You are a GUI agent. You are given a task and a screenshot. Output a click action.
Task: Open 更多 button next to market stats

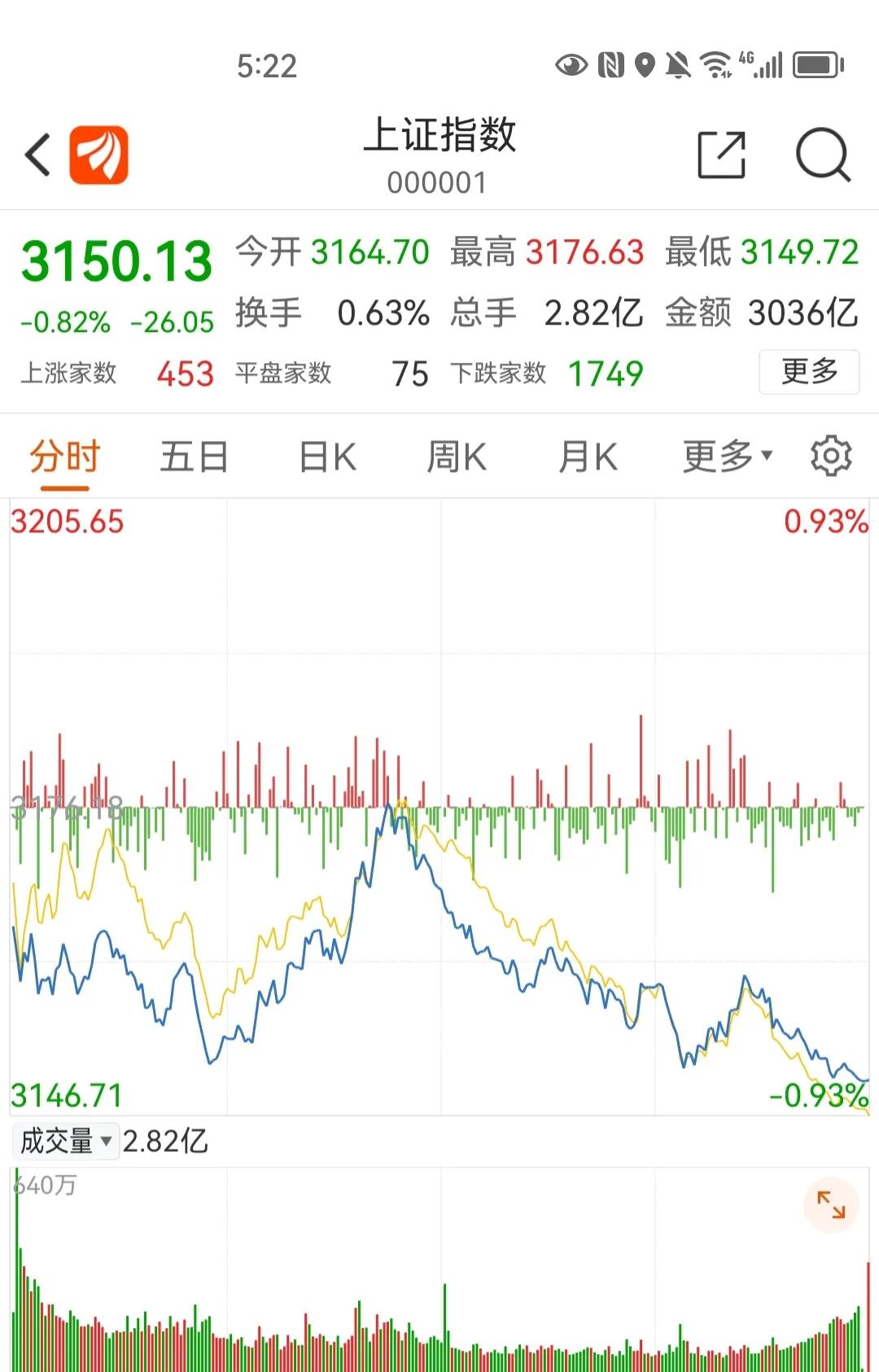pyautogui.click(x=808, y=372)
